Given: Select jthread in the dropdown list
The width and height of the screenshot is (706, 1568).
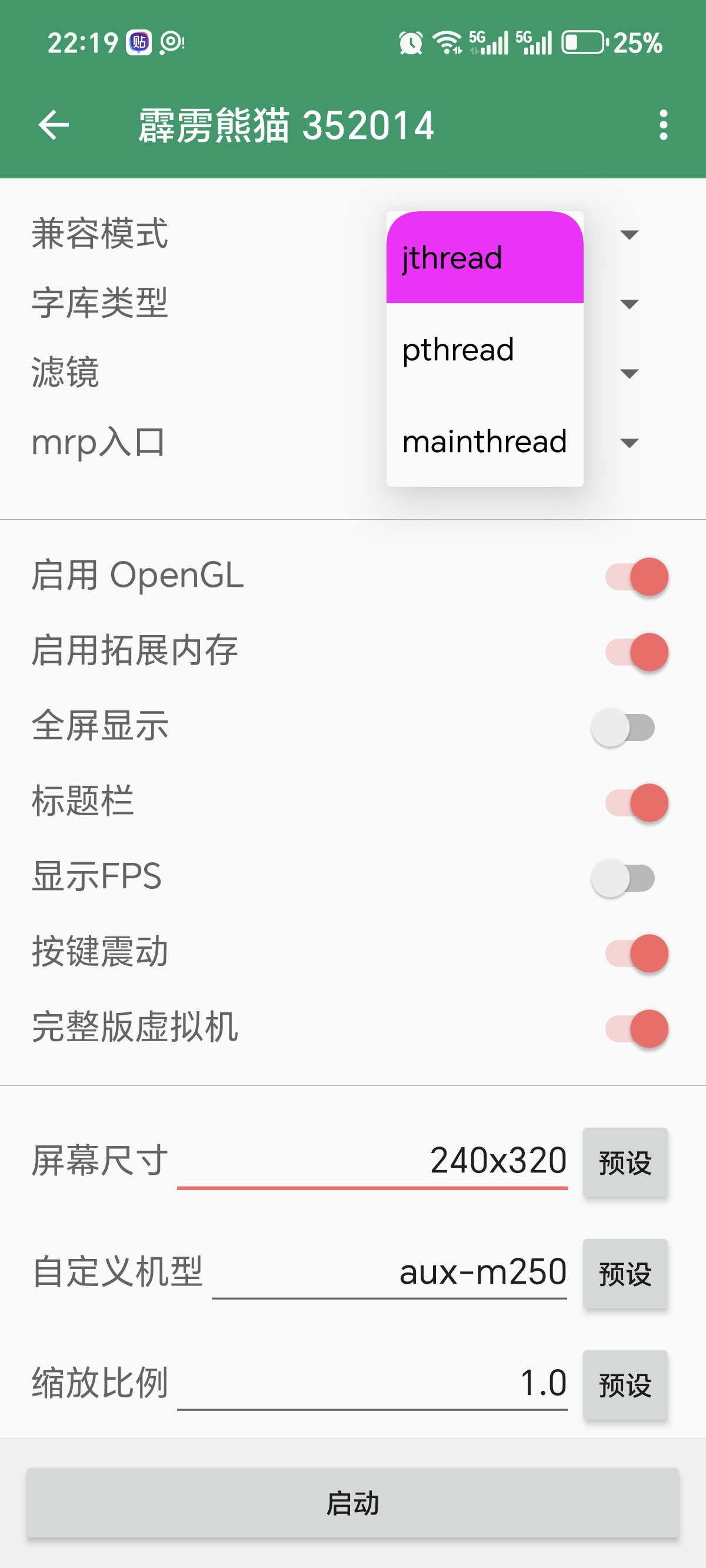Looking at the screenshot, I should pos(484,258).
